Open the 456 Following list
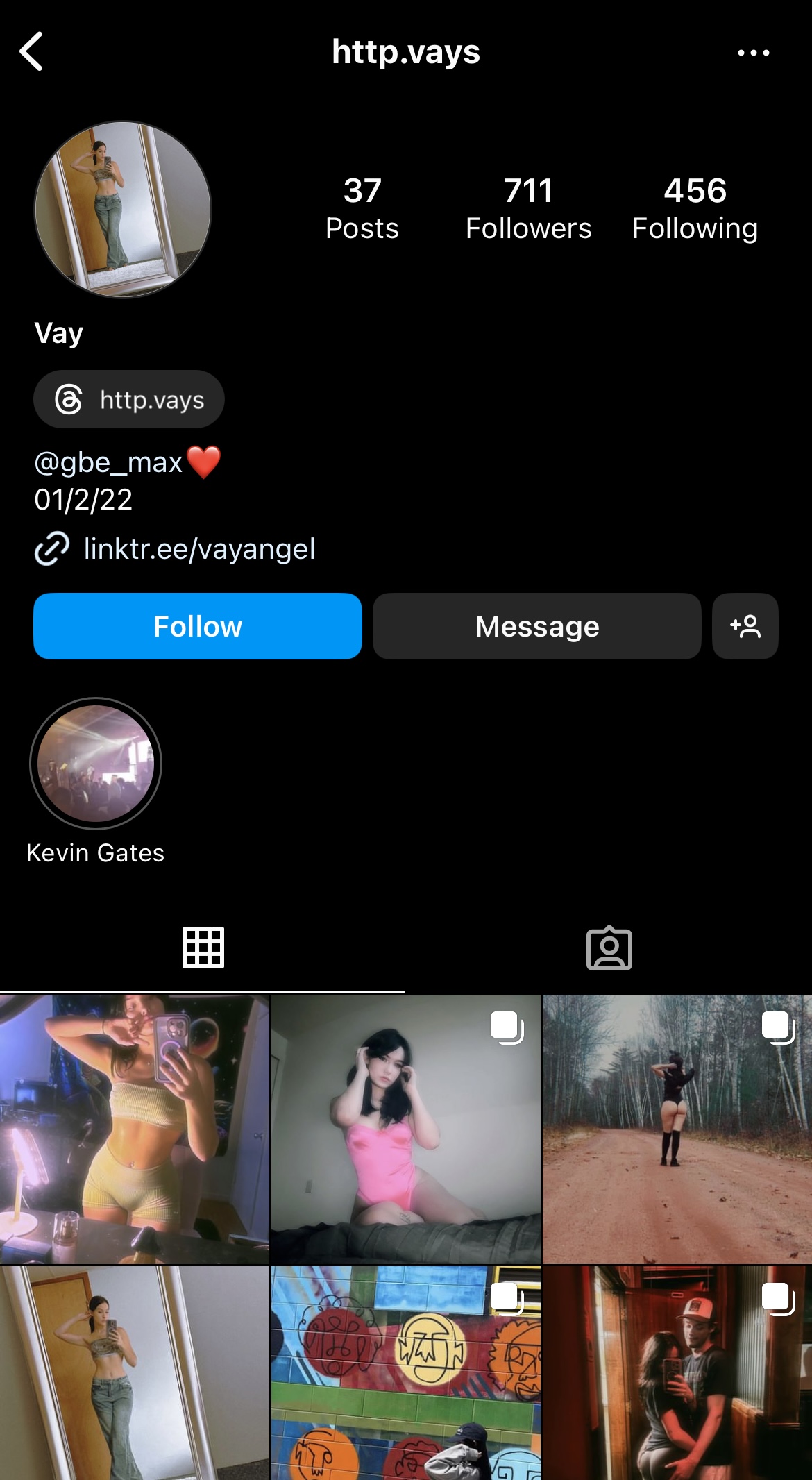 point(695,209)
